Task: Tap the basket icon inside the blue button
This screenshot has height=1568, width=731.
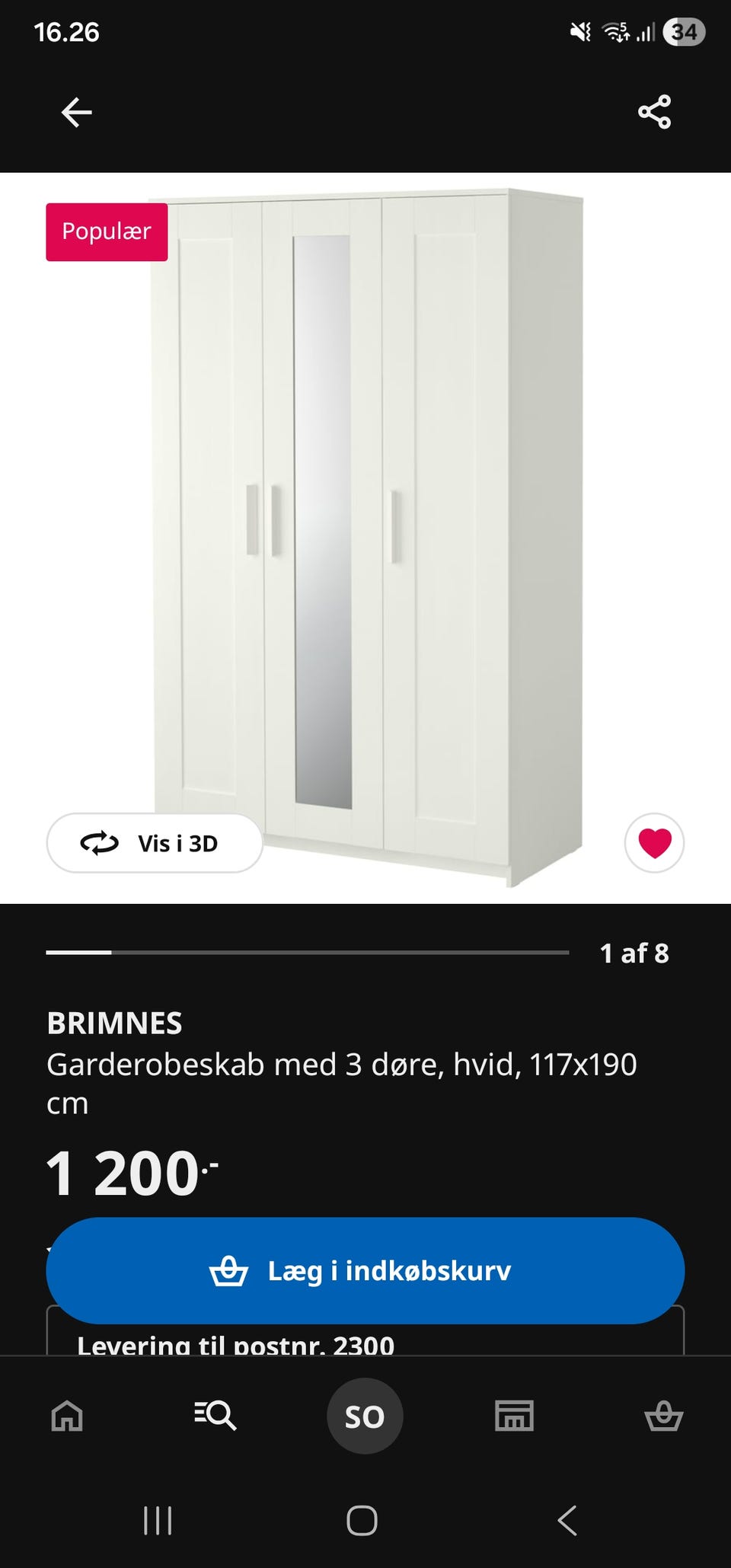Action: 231,1269
